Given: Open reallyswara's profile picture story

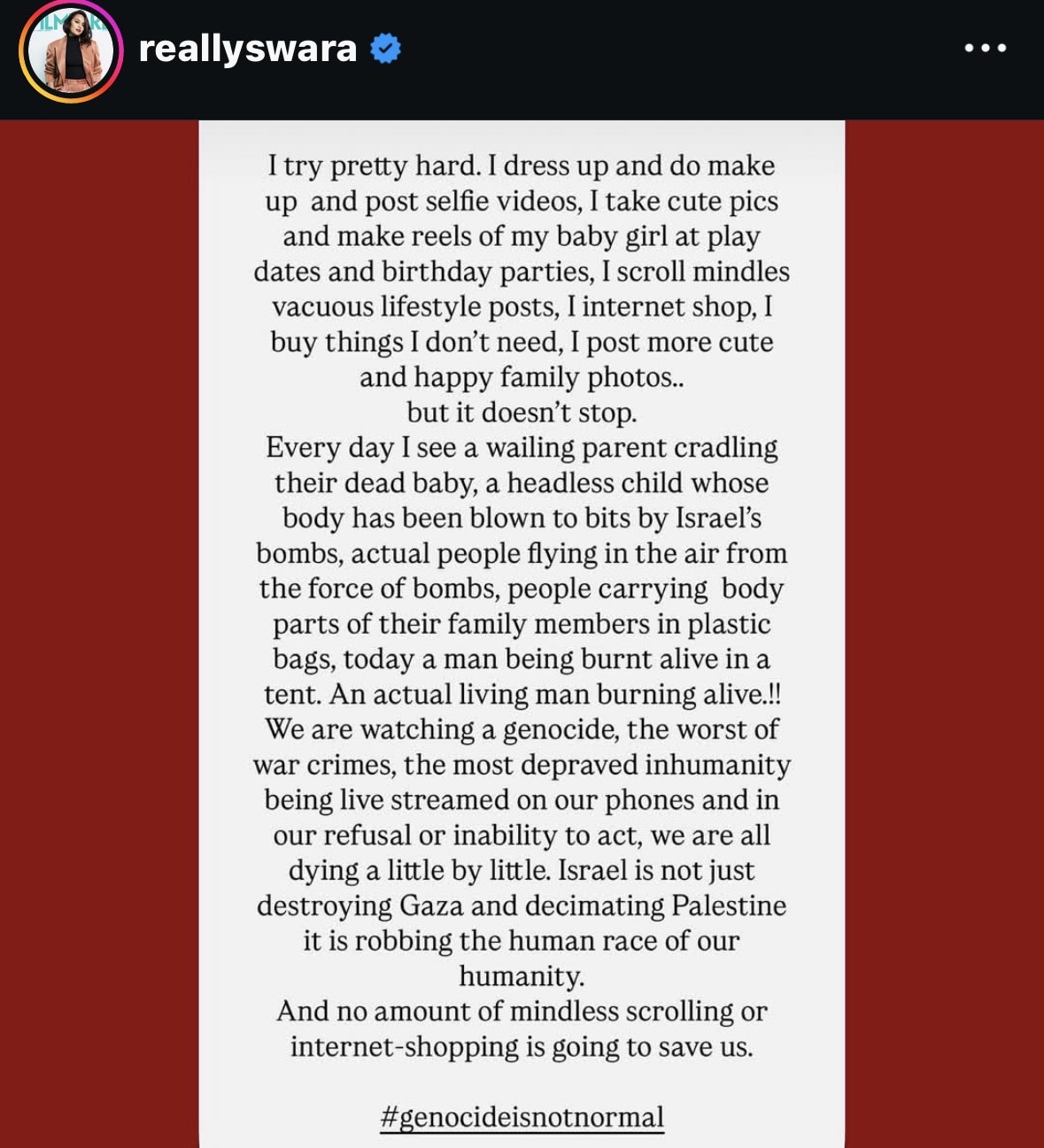Looking at the screenshot, I should point(71,51).
